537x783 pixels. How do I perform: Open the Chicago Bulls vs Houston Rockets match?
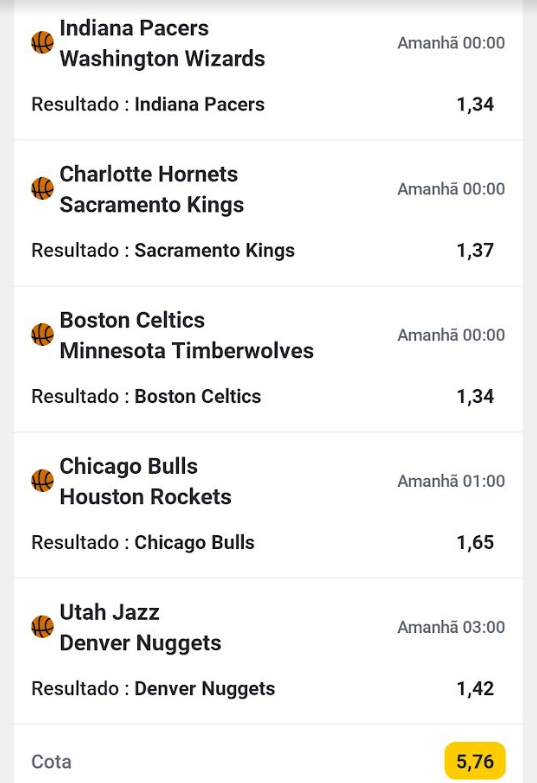145,481
